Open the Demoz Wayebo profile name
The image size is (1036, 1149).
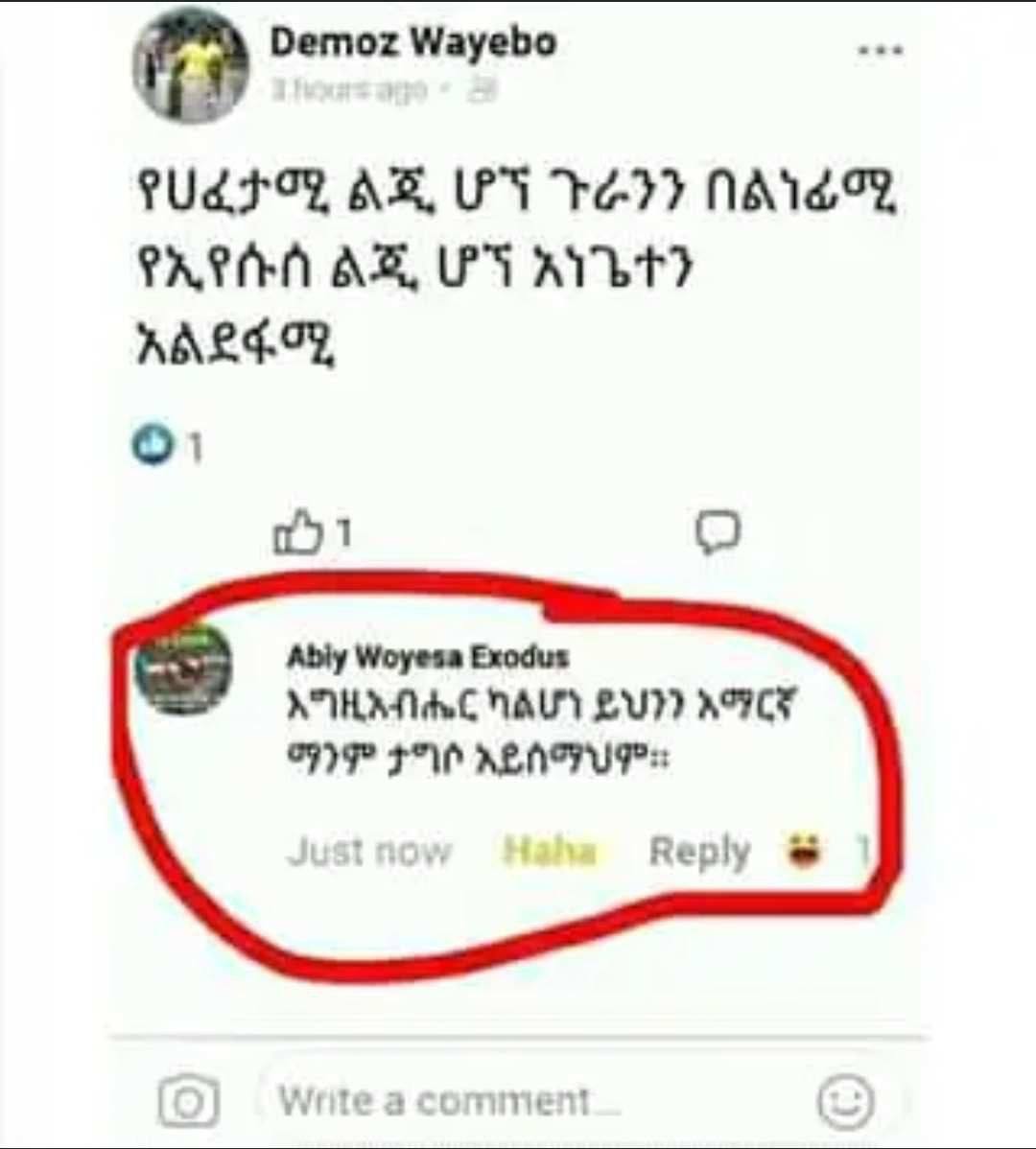click(413, 42)
